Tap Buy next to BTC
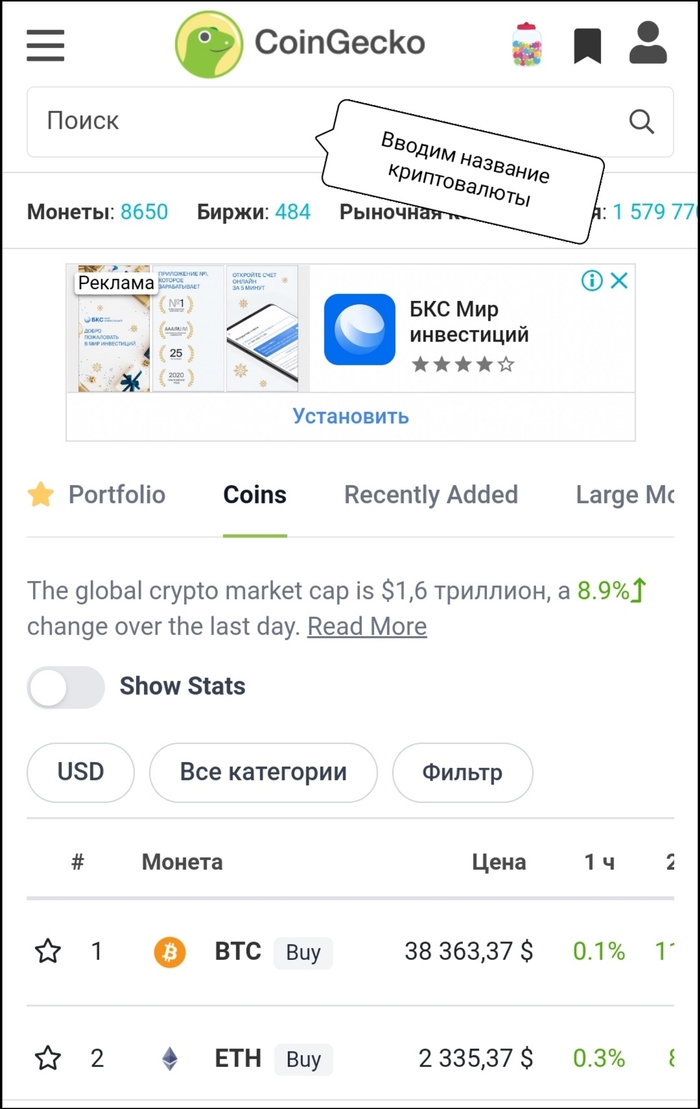The image size is (700, 1109). click(303, 952)
